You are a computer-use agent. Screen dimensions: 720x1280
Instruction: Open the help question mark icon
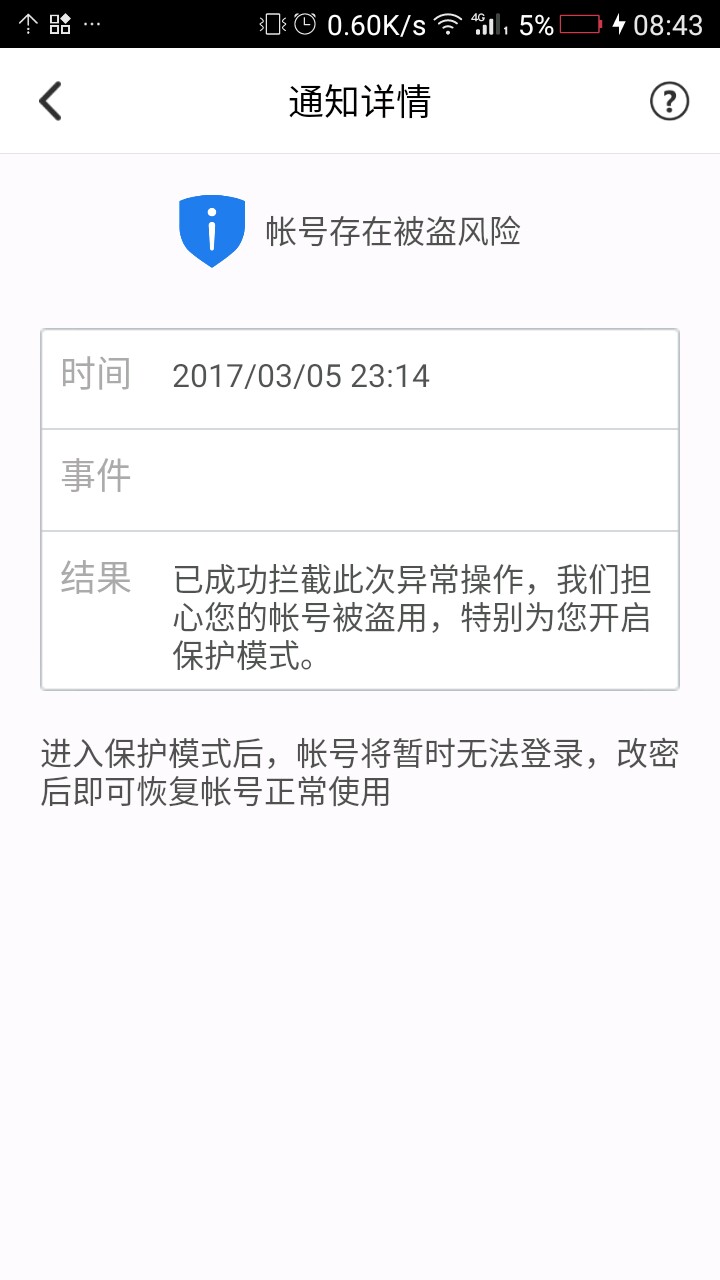pos(669,101)
